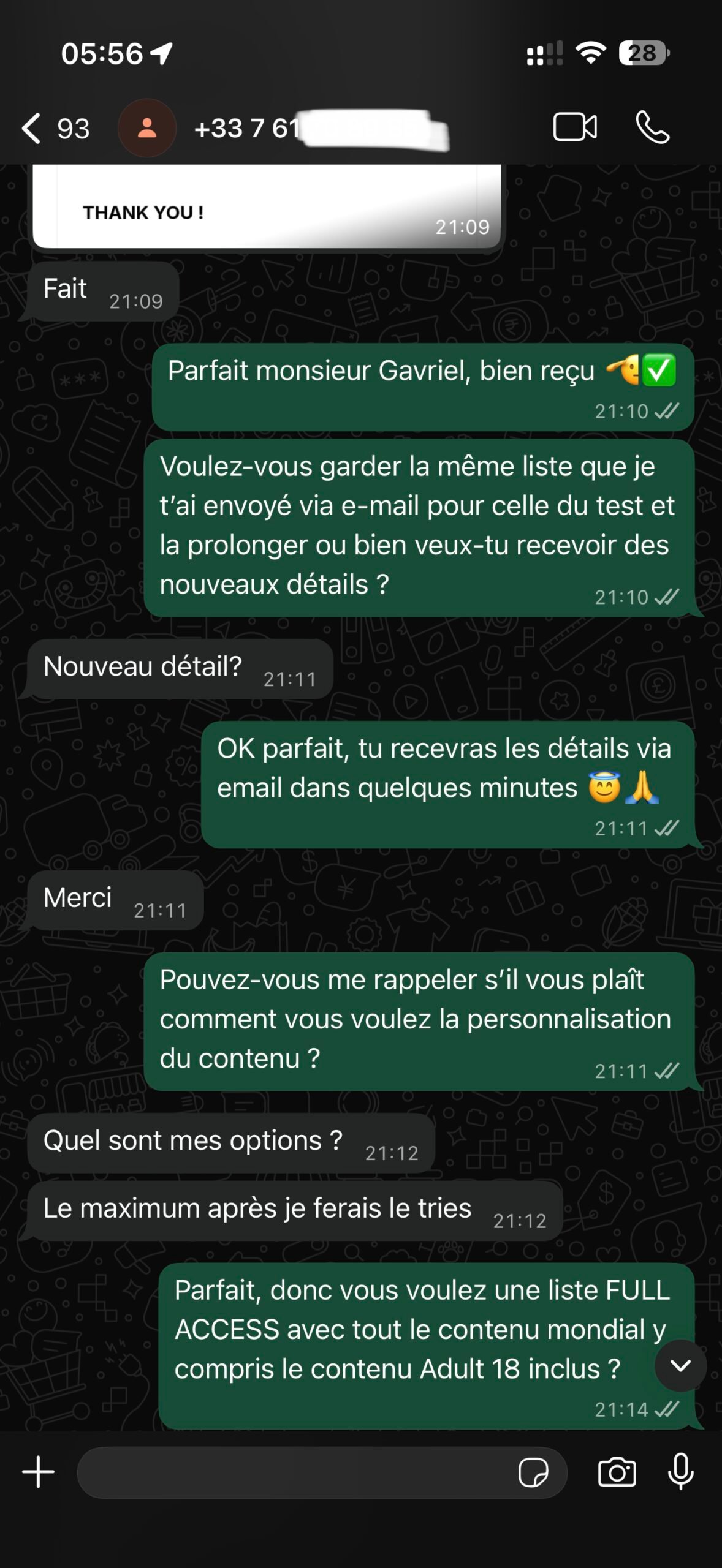722x1568 pixels.
Task: Start a video call
Action: [x=574, y=127]
